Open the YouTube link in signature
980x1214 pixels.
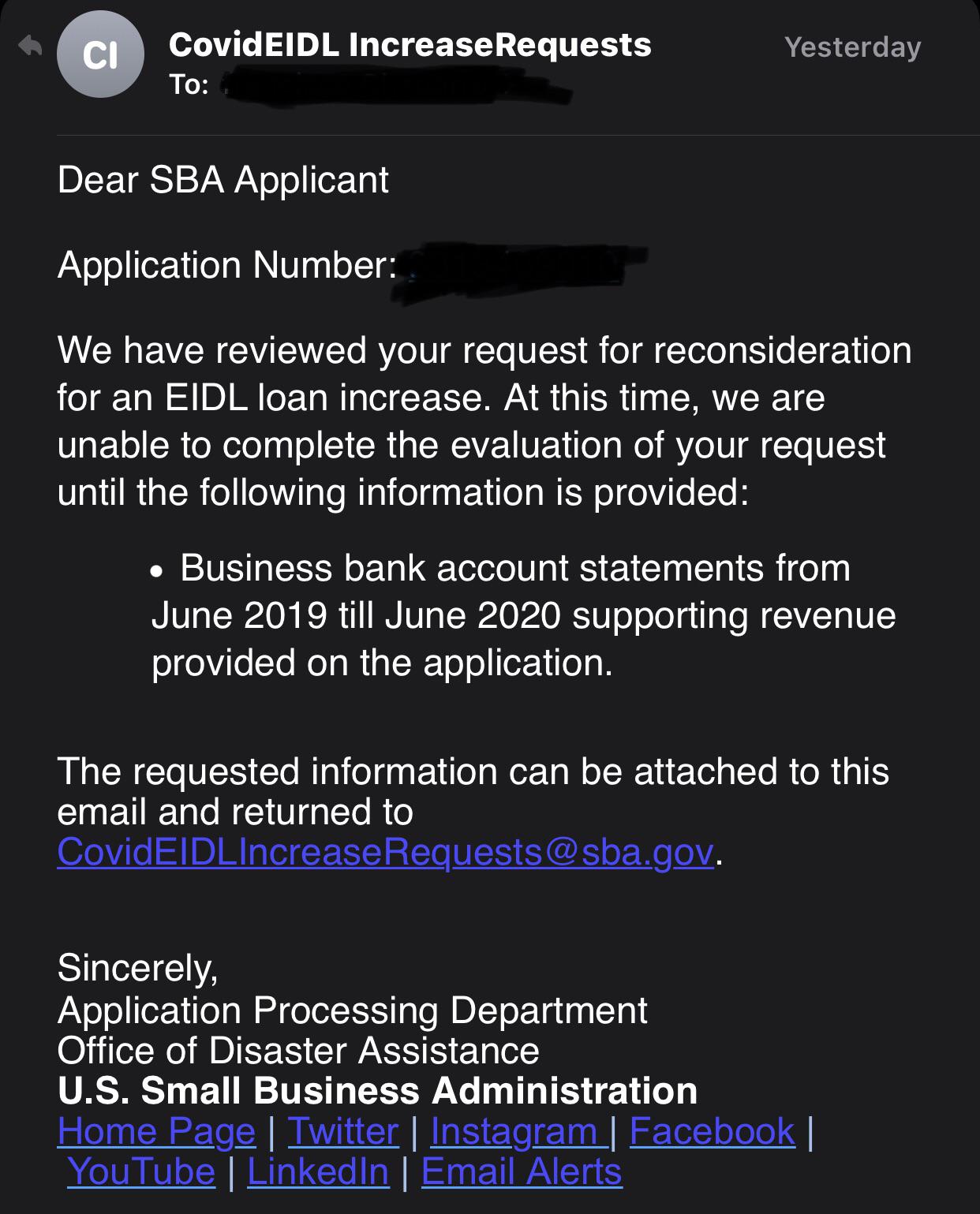pos(141,1171)
